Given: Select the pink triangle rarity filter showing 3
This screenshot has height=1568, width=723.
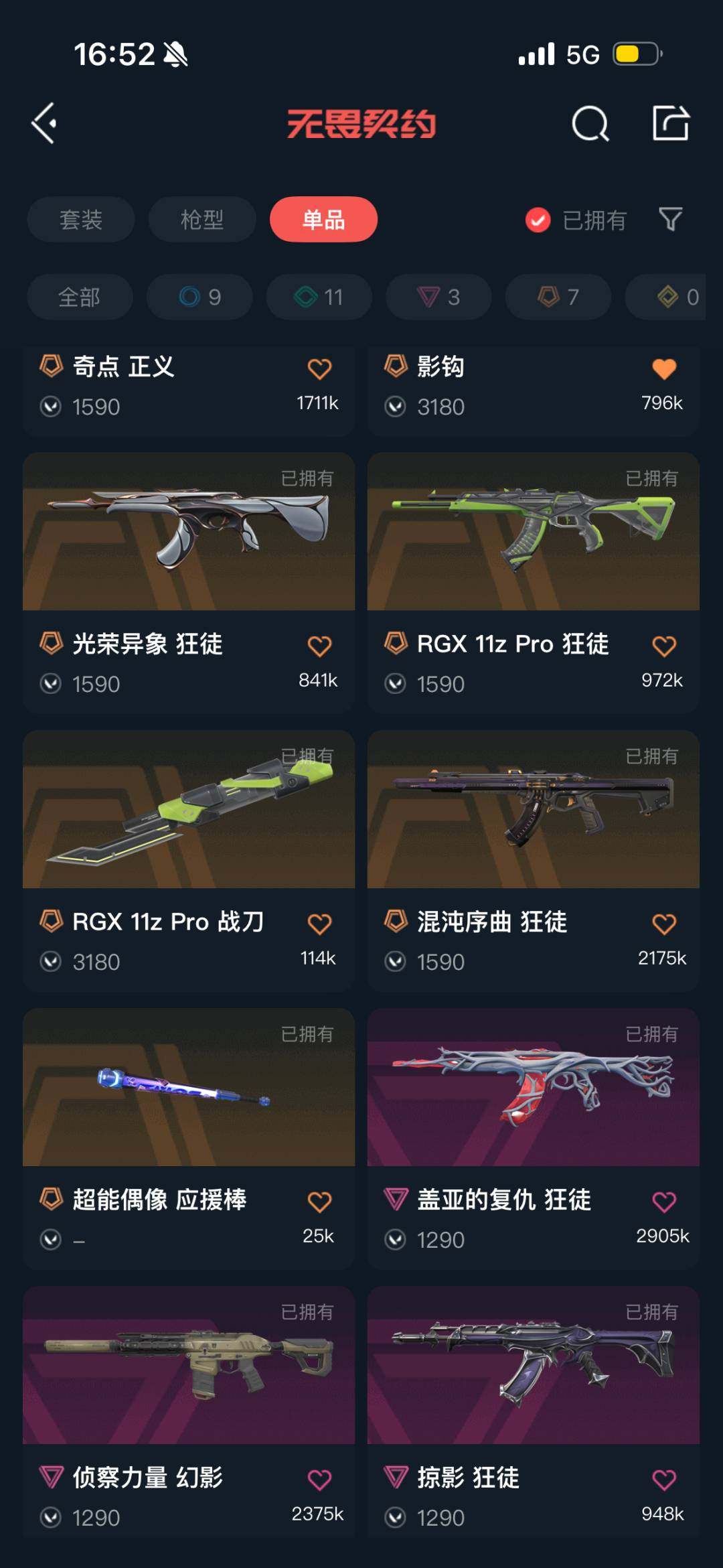Looking at the screenshot, I should coord(438,297).
